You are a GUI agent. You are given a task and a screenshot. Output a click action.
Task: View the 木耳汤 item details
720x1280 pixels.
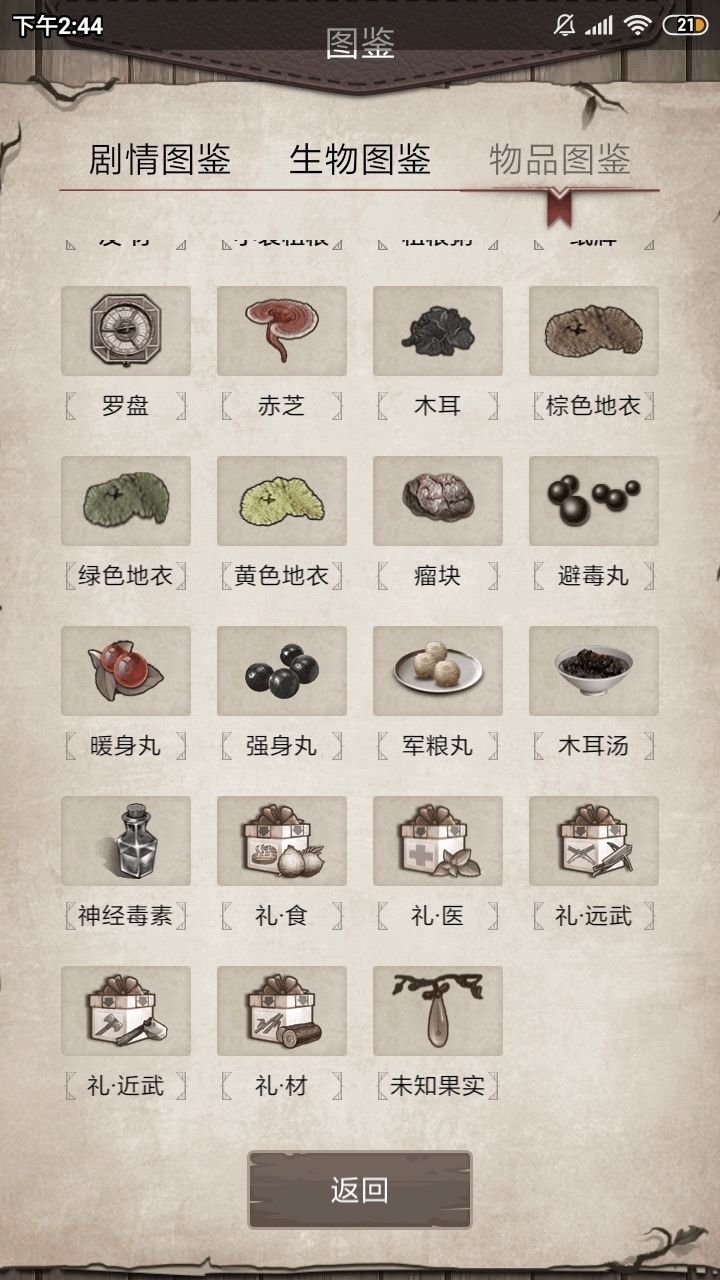594,671
